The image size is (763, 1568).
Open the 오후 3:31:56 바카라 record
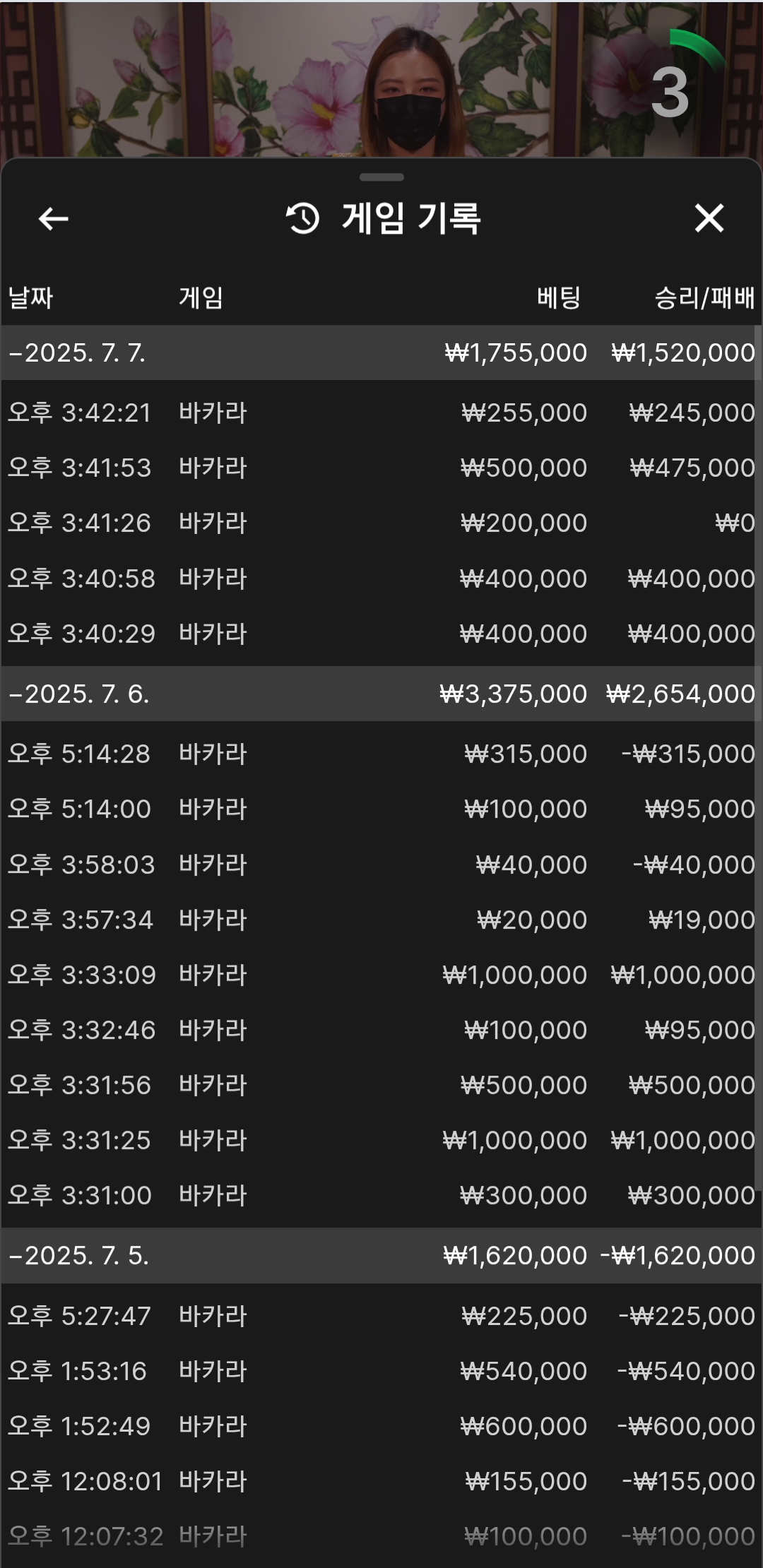pos(381,1085)
